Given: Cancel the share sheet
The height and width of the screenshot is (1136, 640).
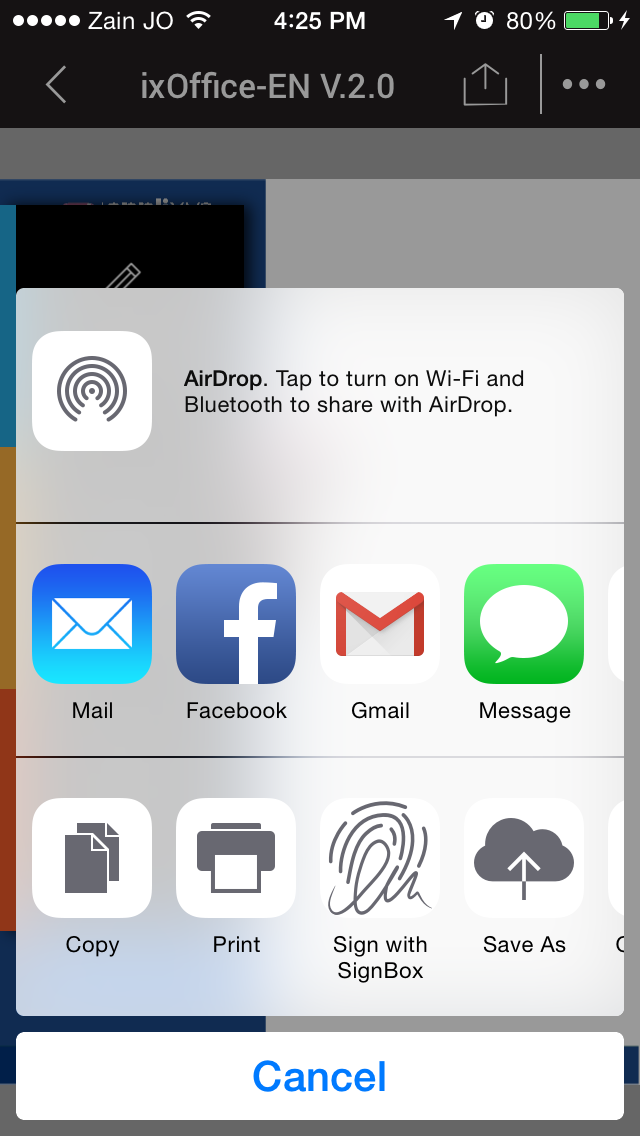Looking at the screenshot, I should click(x=320, y=1076).
